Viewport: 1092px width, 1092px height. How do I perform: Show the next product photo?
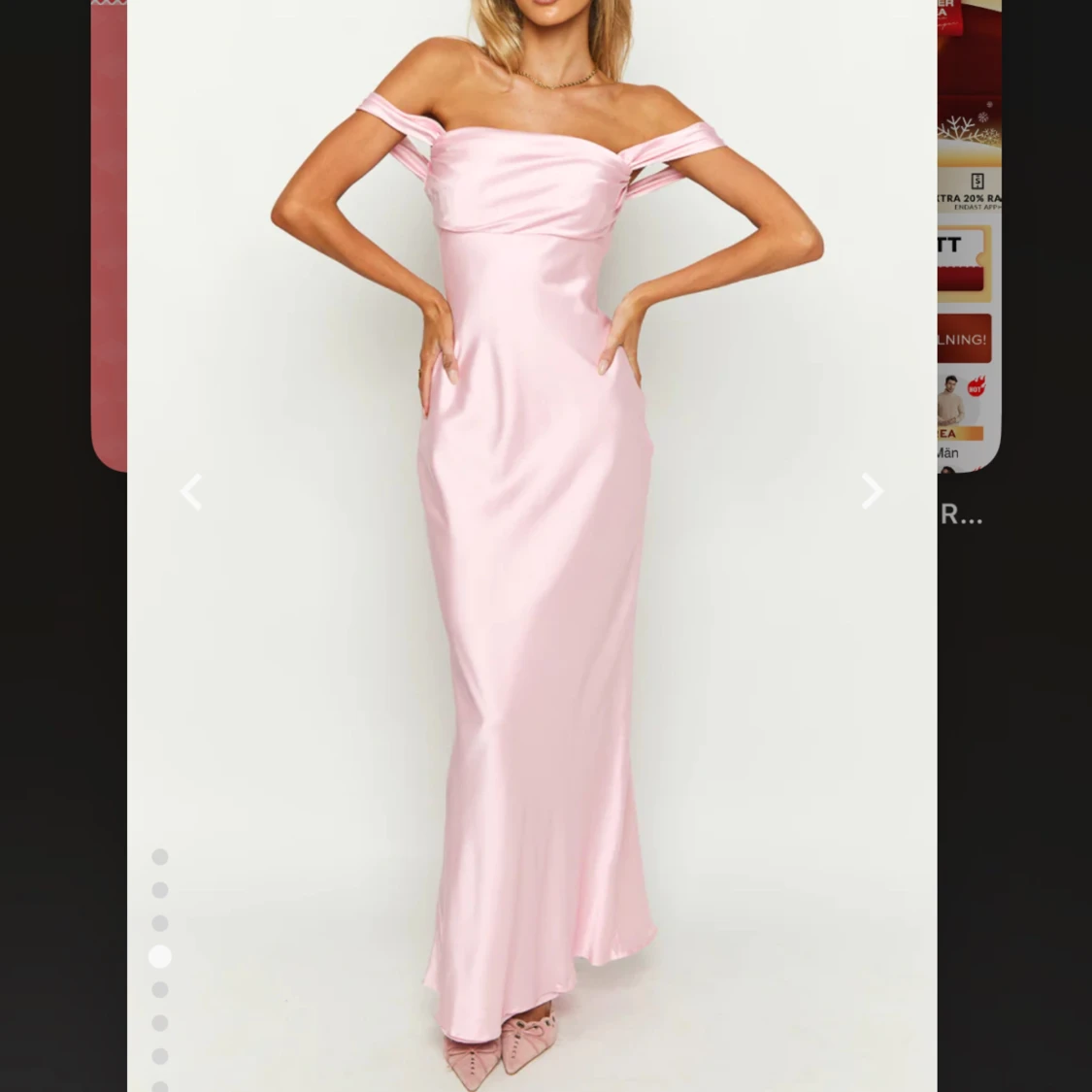click(x=873, y=492)
